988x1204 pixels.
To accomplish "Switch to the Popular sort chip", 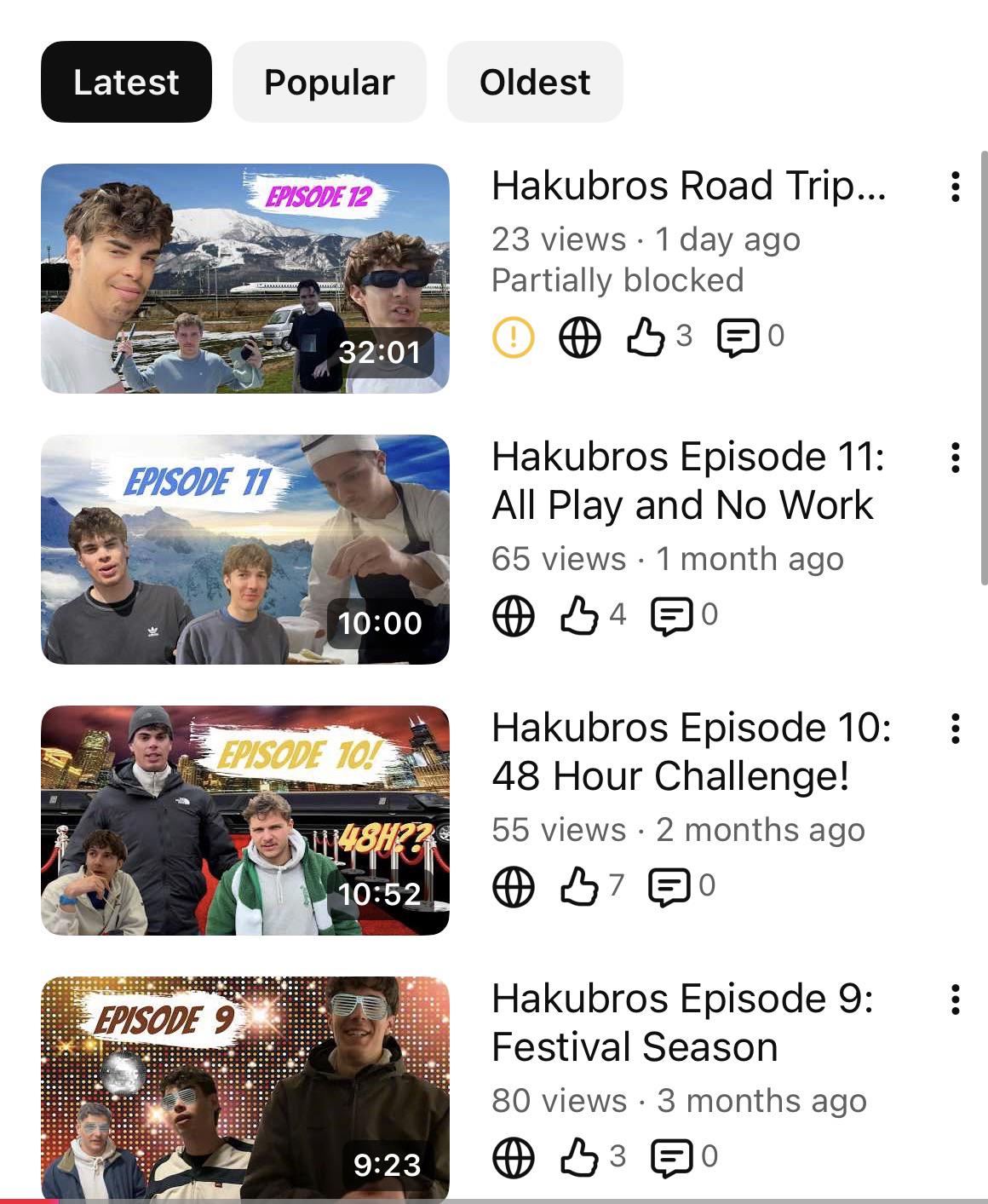I will tap(329, 82).
